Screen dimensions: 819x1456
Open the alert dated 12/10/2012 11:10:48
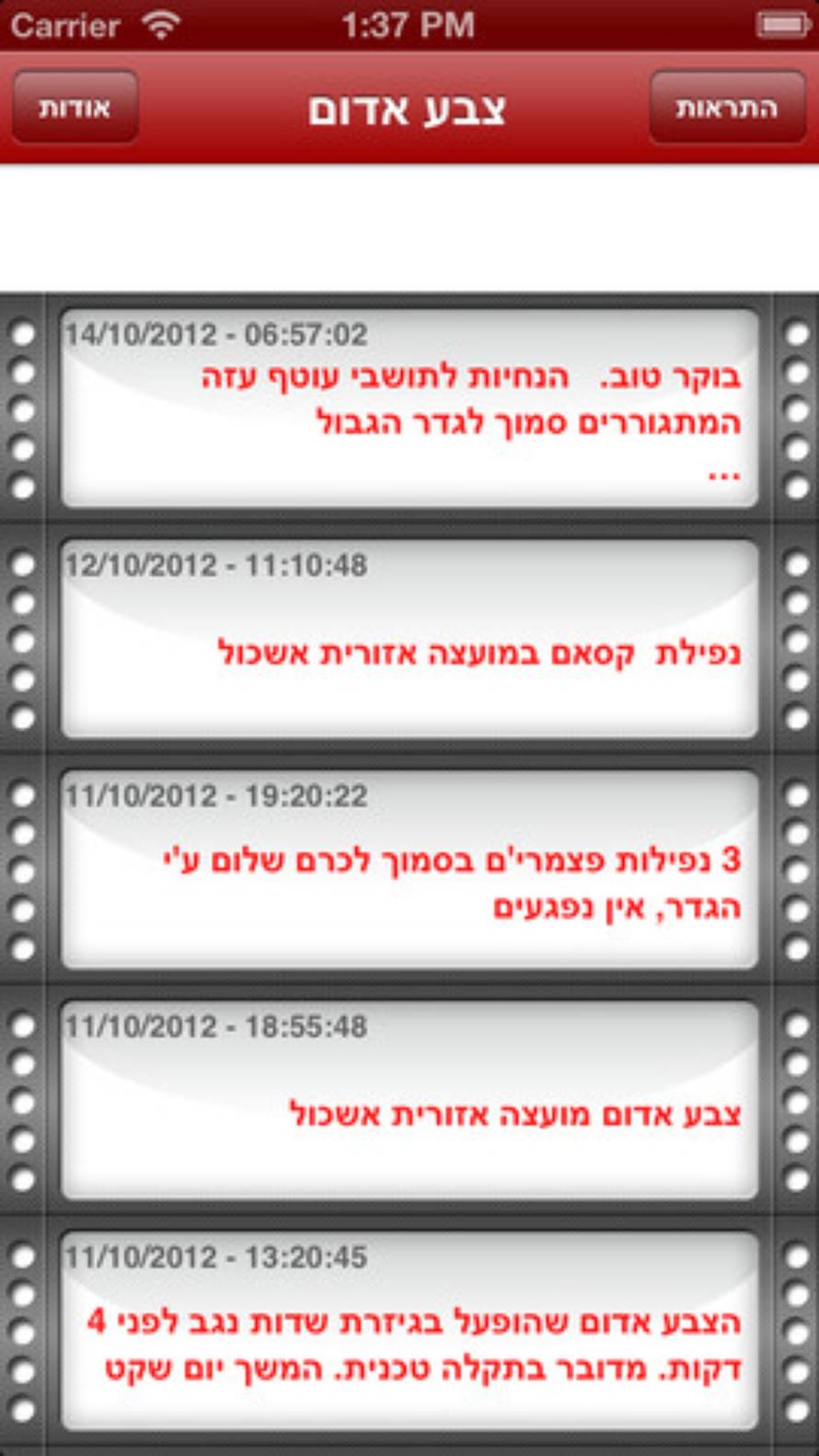click(409, 640)
